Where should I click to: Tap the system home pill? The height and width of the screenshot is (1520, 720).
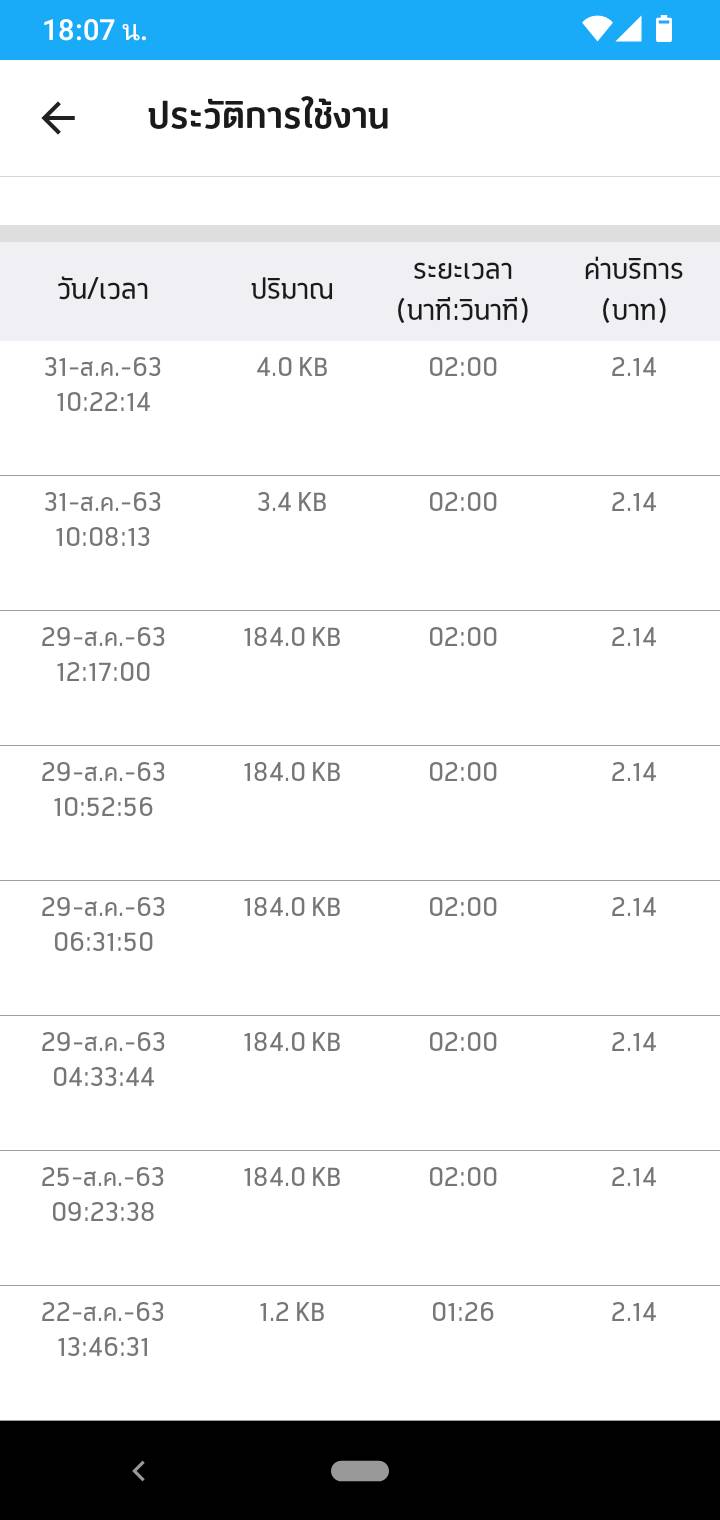pyautogui.click(x=360, y=1470)
